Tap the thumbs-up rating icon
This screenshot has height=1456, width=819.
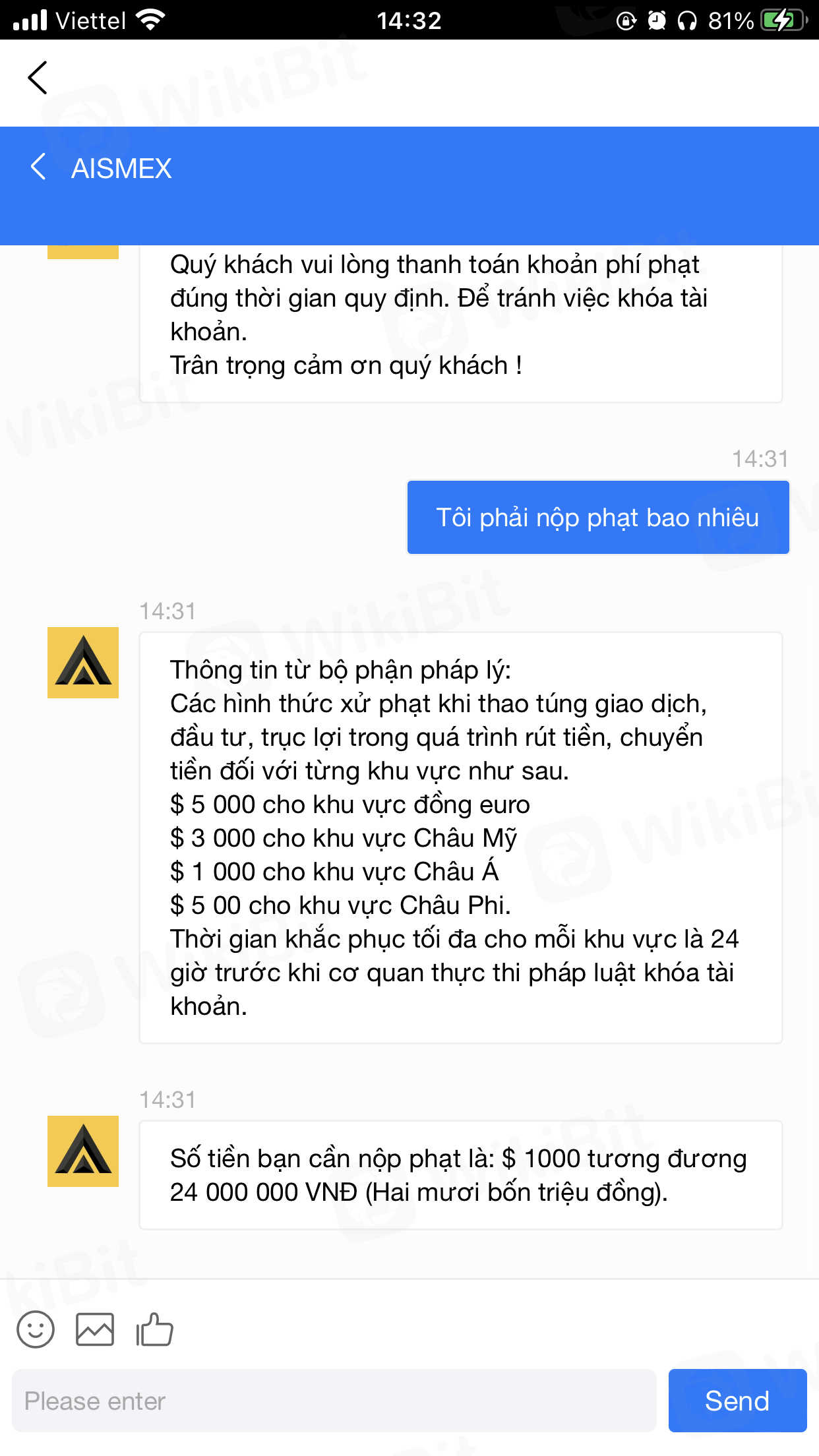[x=154, y=1329]
